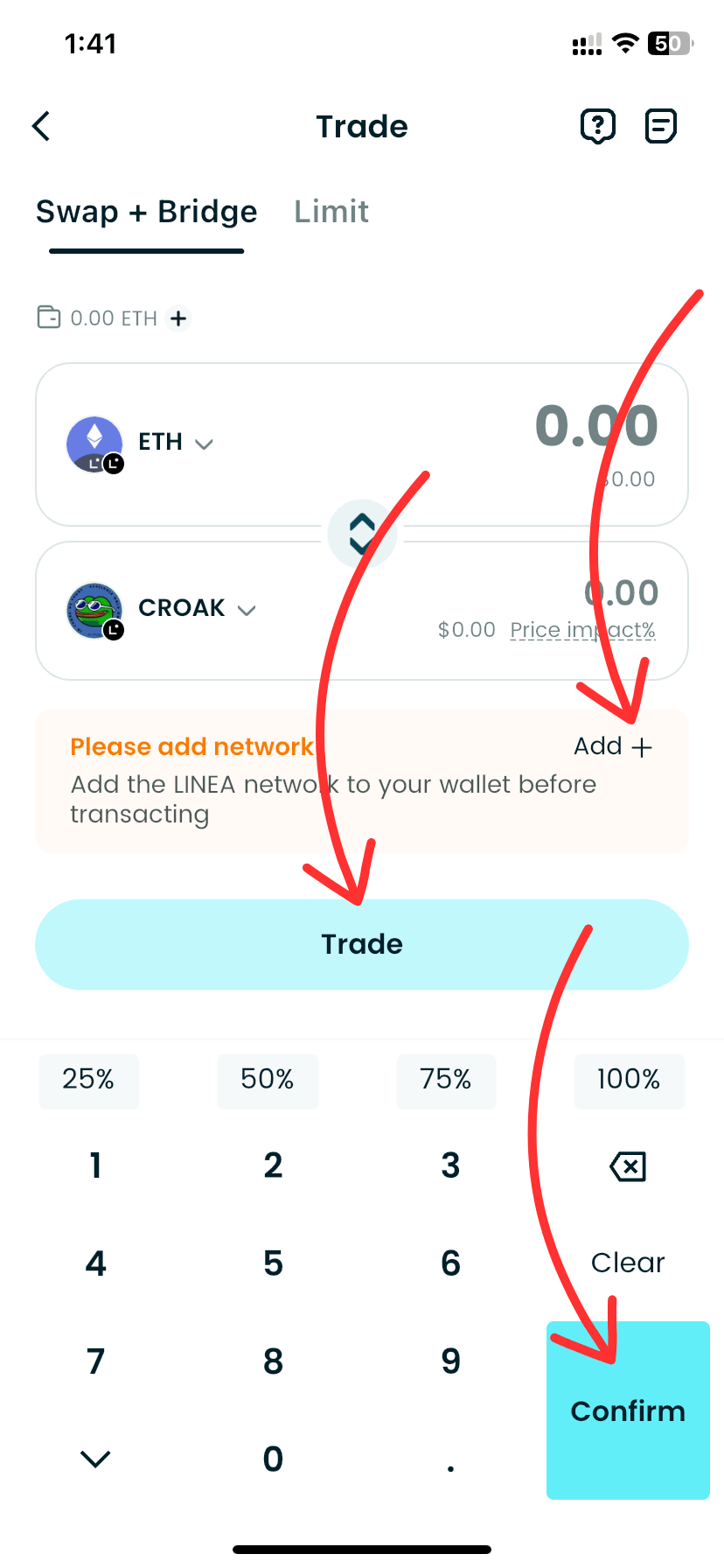The image size is (724, 1568).
Task: Enter digit 5 on keypad
Action: [x=273, y=1263]
